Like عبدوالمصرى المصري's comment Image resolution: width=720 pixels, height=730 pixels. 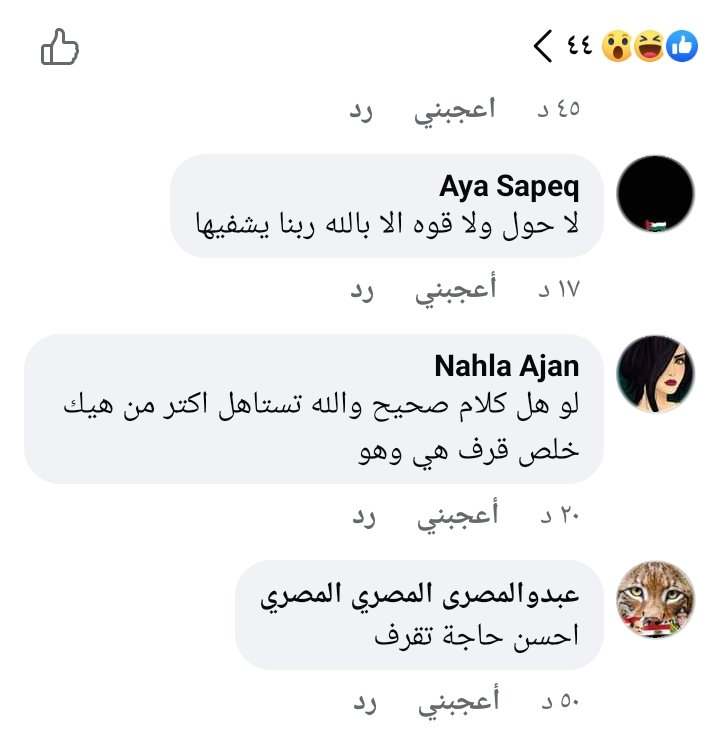click(455, 702)
